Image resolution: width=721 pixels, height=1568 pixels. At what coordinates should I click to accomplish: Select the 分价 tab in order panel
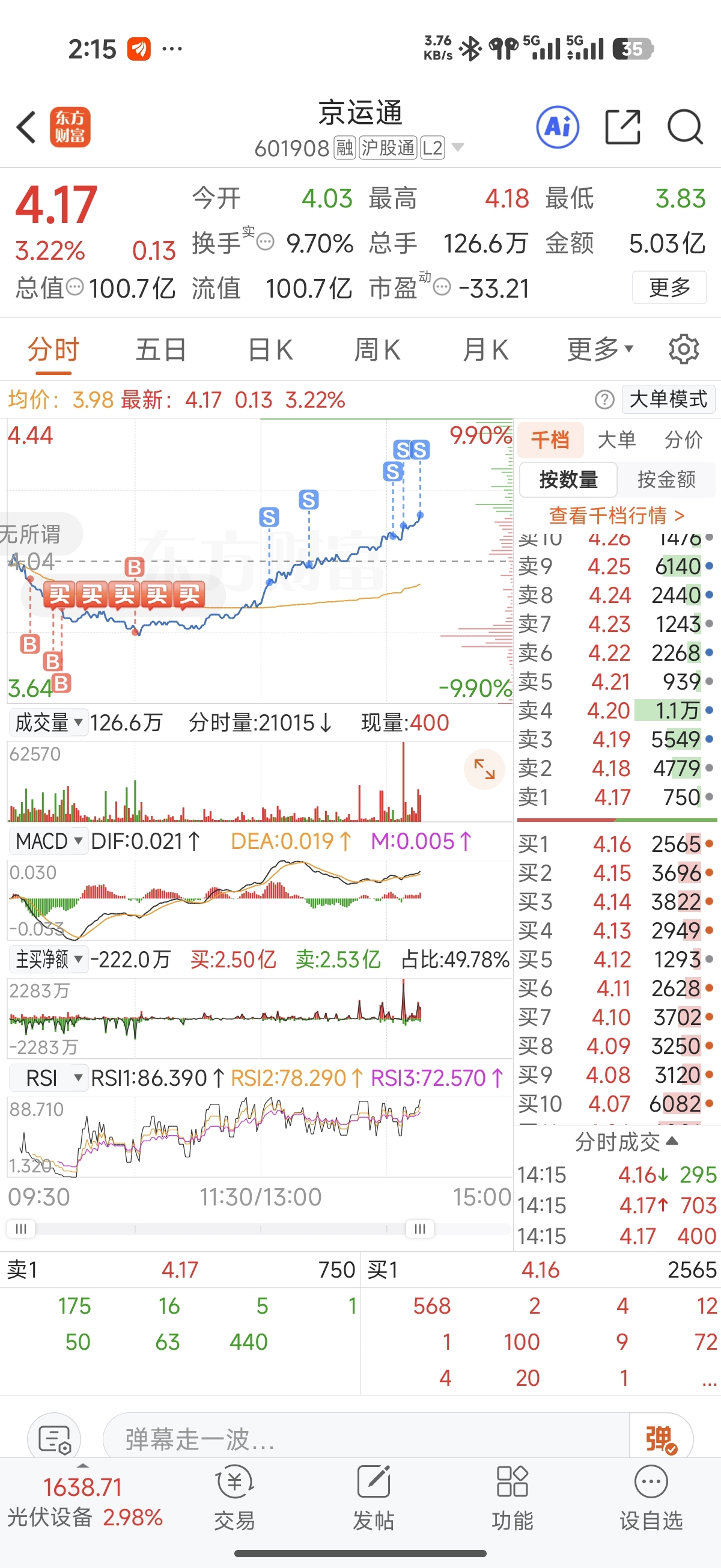coord(683,439)
